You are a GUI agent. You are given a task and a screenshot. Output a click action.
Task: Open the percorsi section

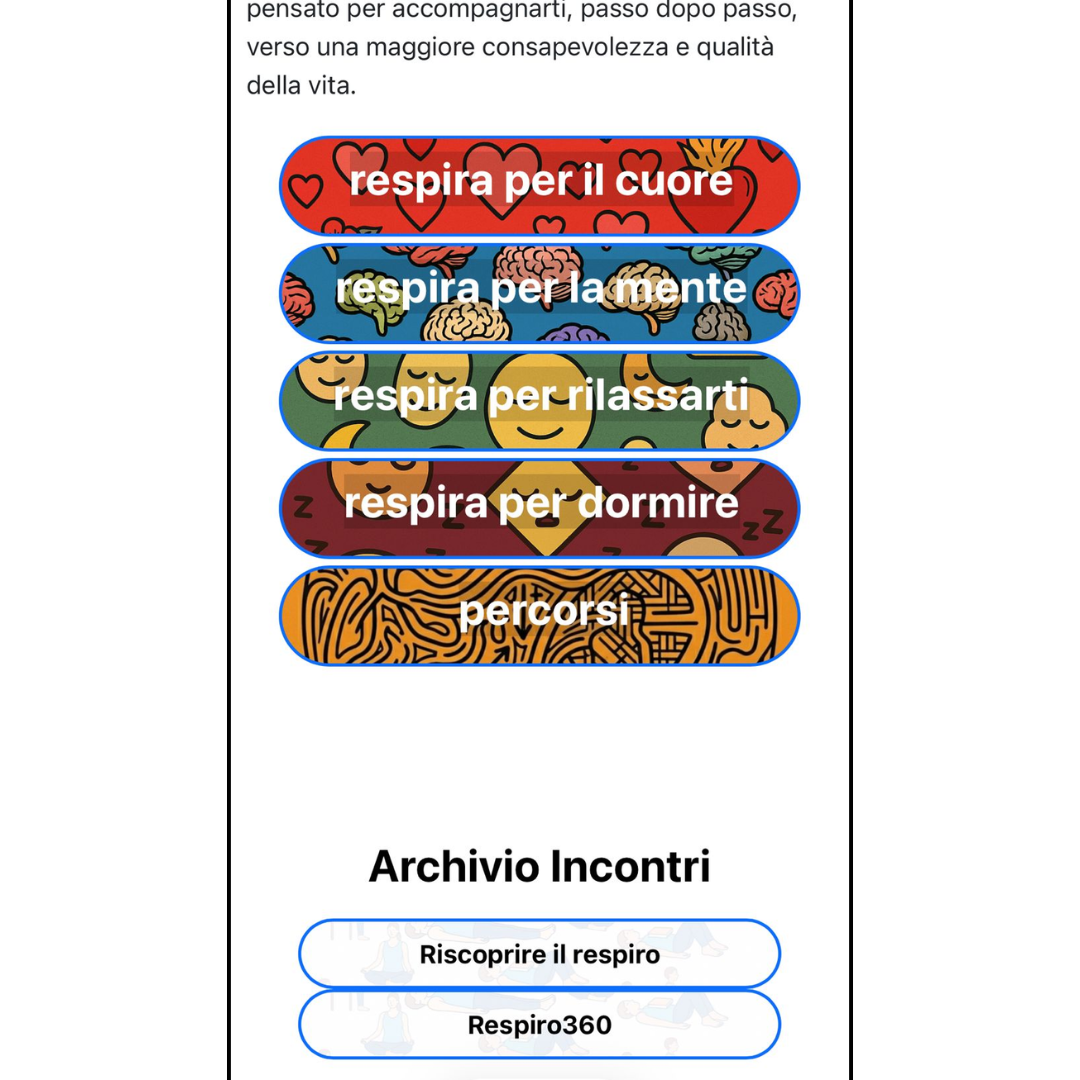tap(539, 616)
